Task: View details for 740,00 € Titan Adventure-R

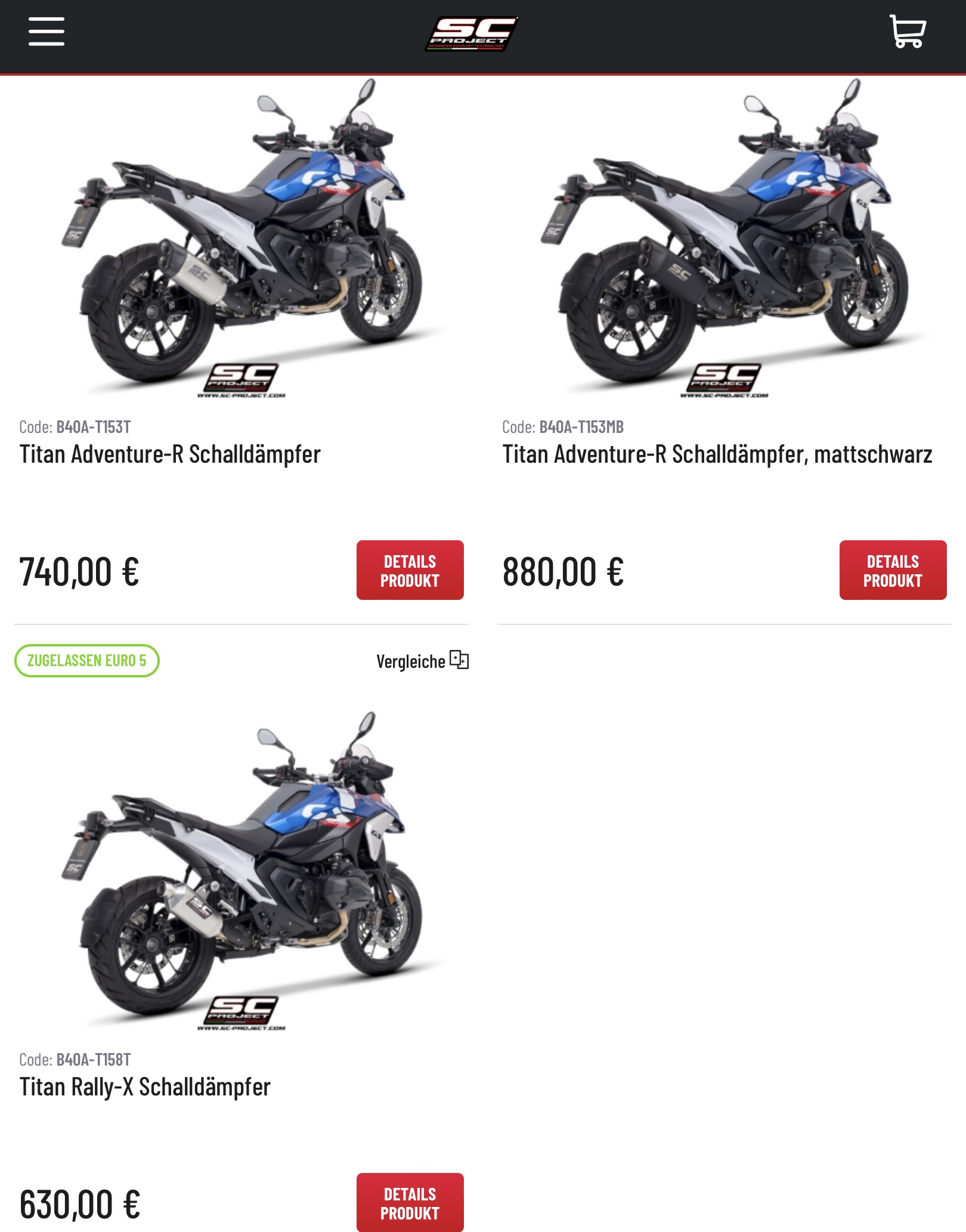Action: [x=410, y=570]
